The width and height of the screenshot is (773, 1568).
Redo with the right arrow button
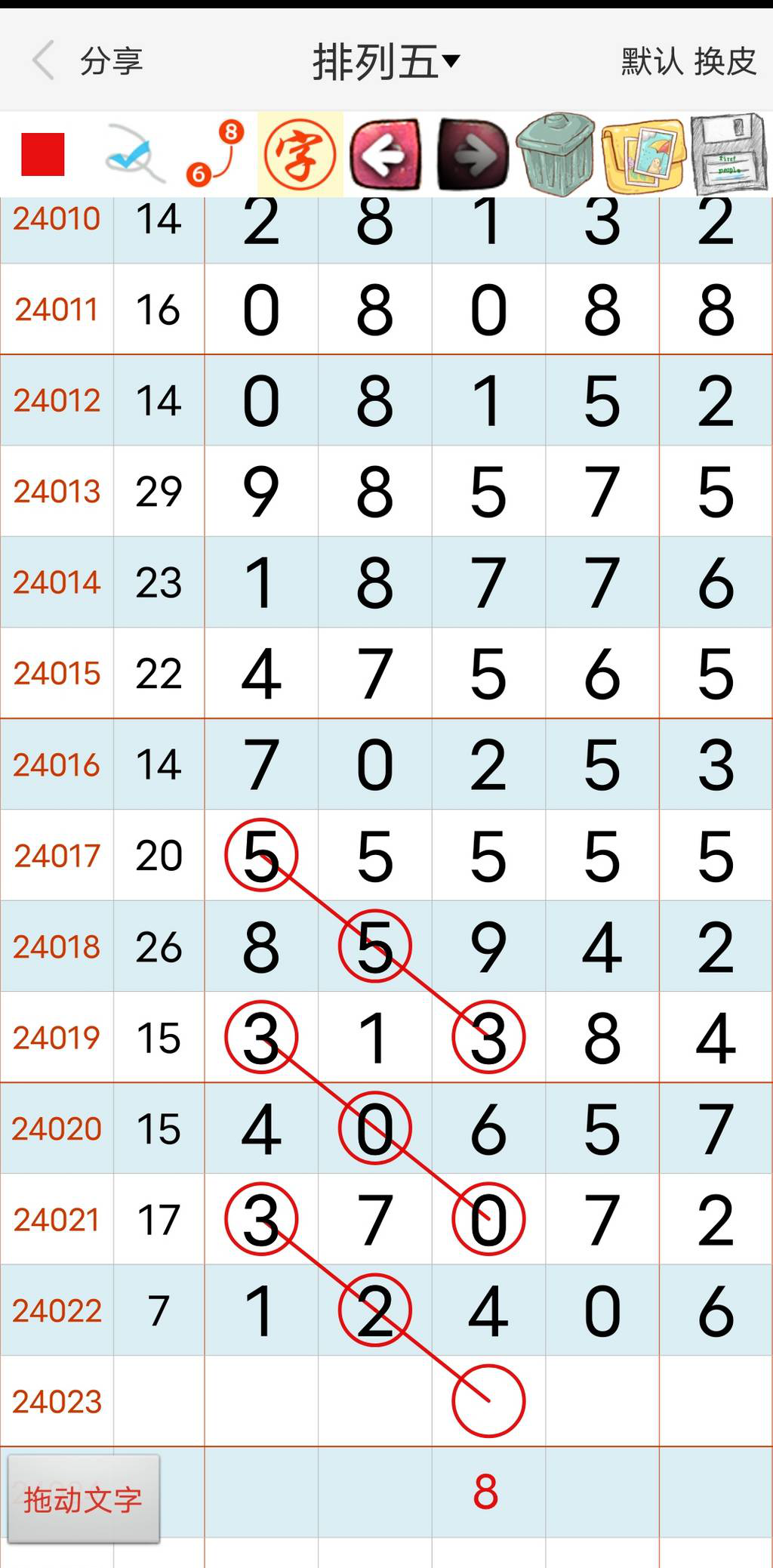(x=472, y=154)
